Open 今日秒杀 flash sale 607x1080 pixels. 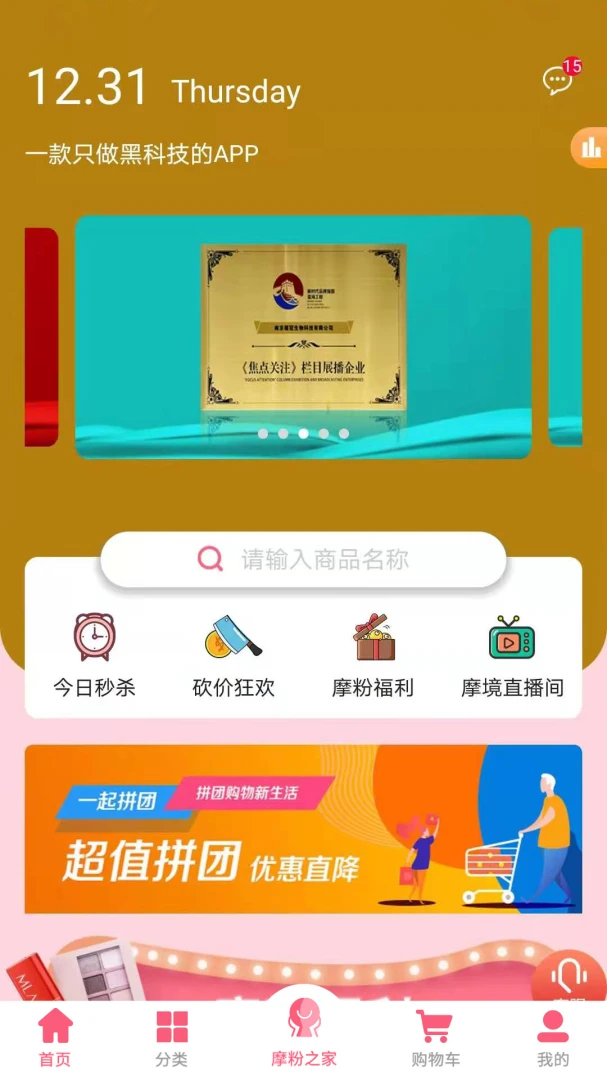coord(95,656)
